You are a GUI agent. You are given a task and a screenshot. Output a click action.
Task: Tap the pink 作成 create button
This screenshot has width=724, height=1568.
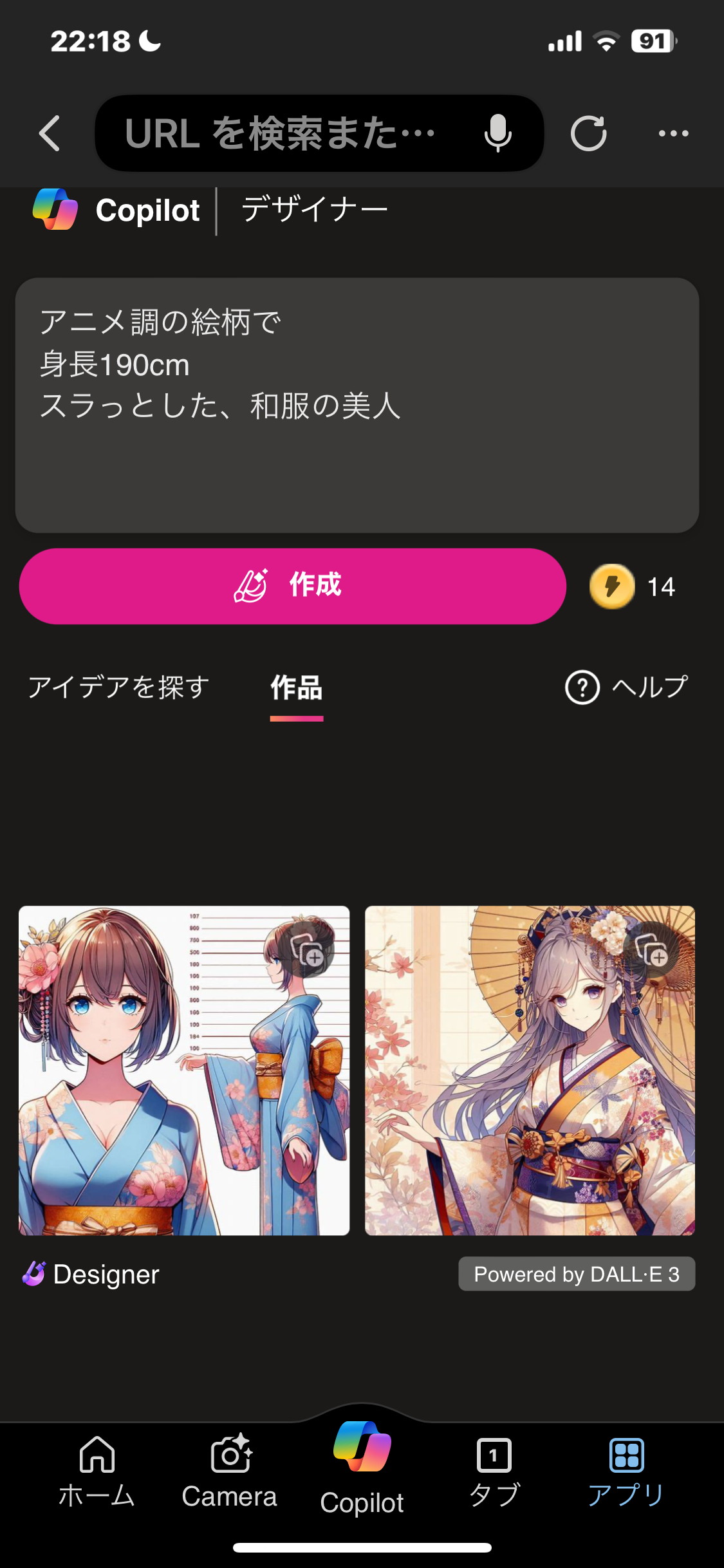[x=293, y=586]
